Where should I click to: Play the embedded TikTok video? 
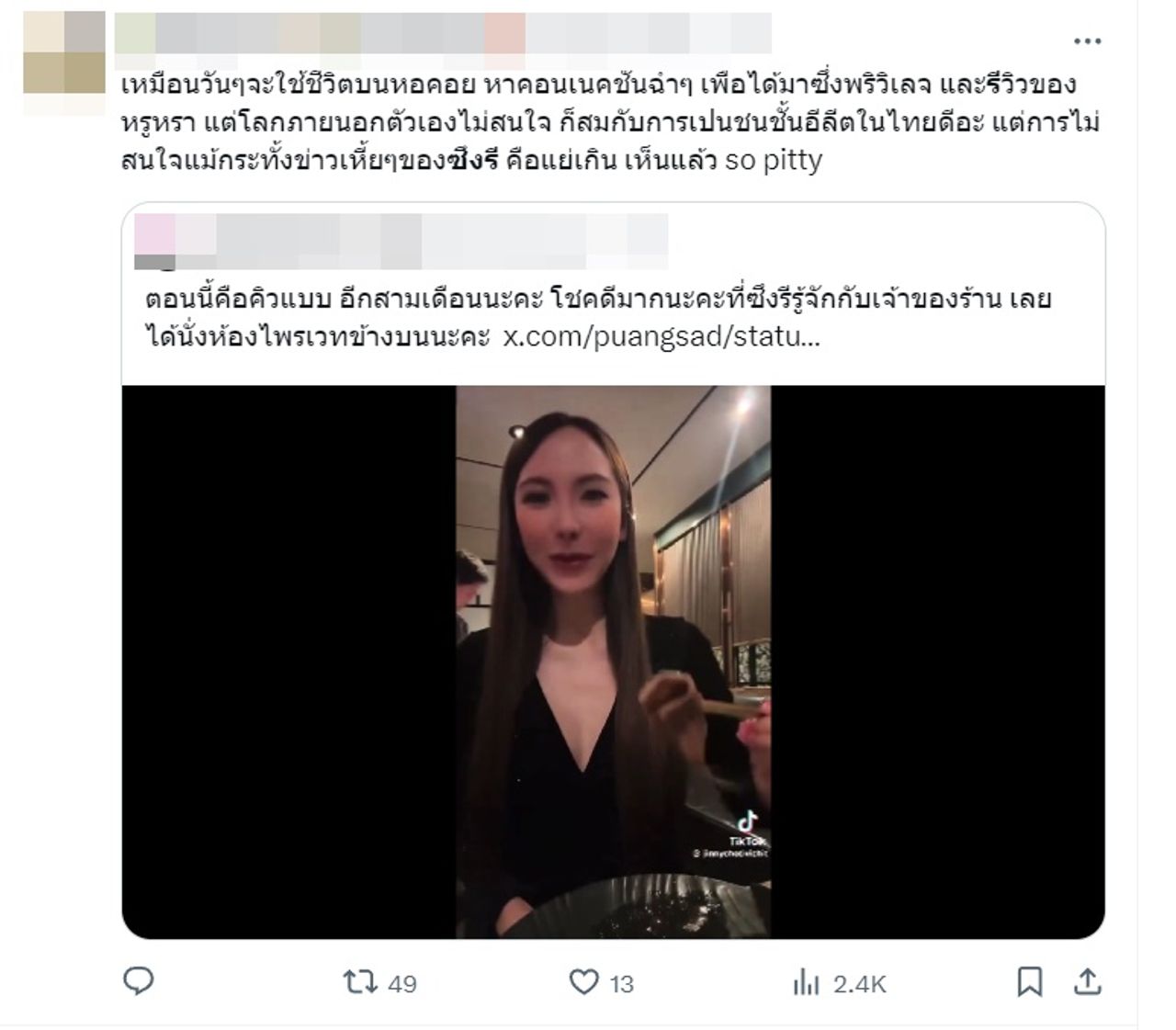613,662
